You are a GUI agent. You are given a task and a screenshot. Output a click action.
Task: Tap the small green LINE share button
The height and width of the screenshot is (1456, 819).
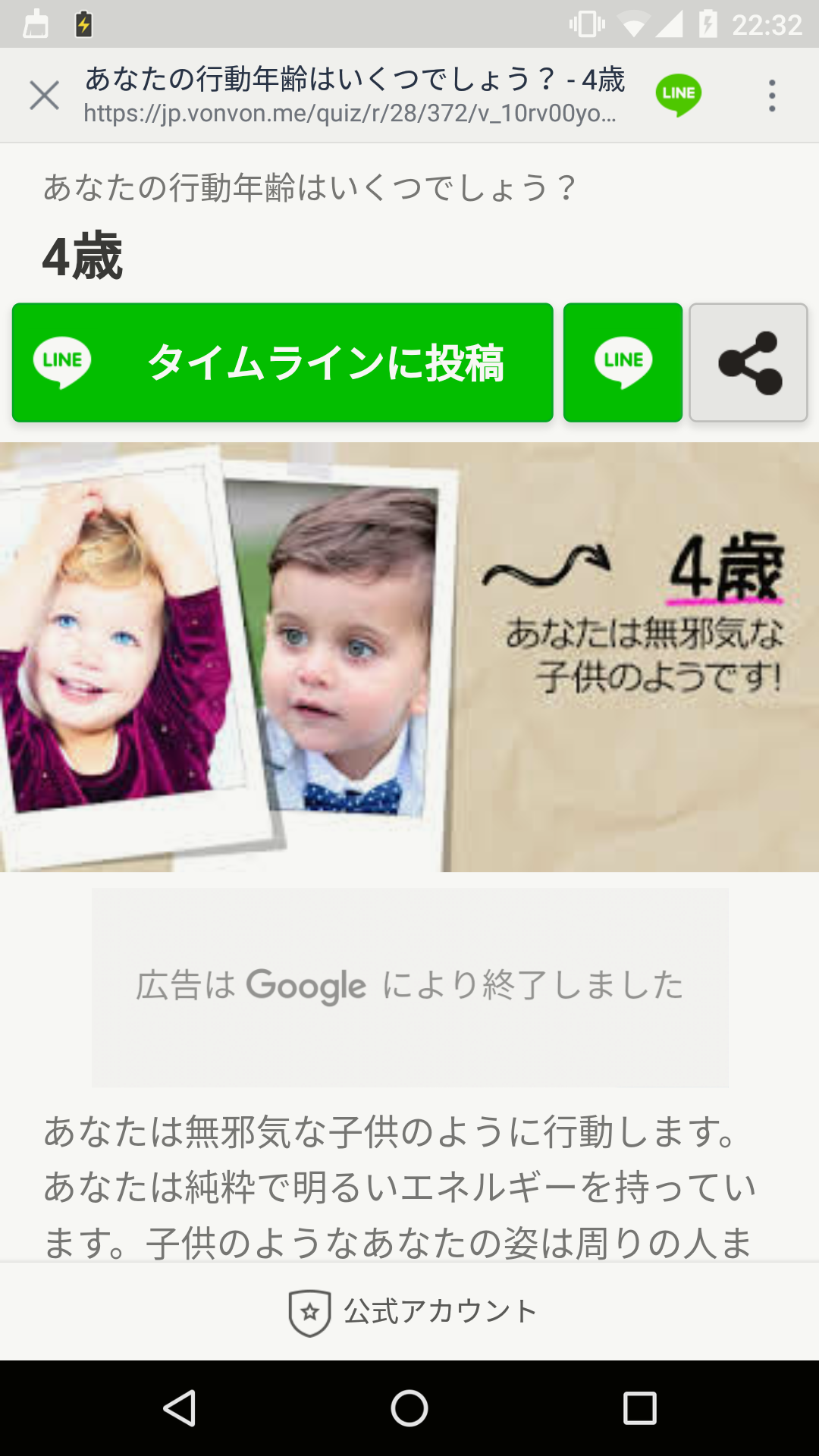pyautogui.click(x=623, y=362)
